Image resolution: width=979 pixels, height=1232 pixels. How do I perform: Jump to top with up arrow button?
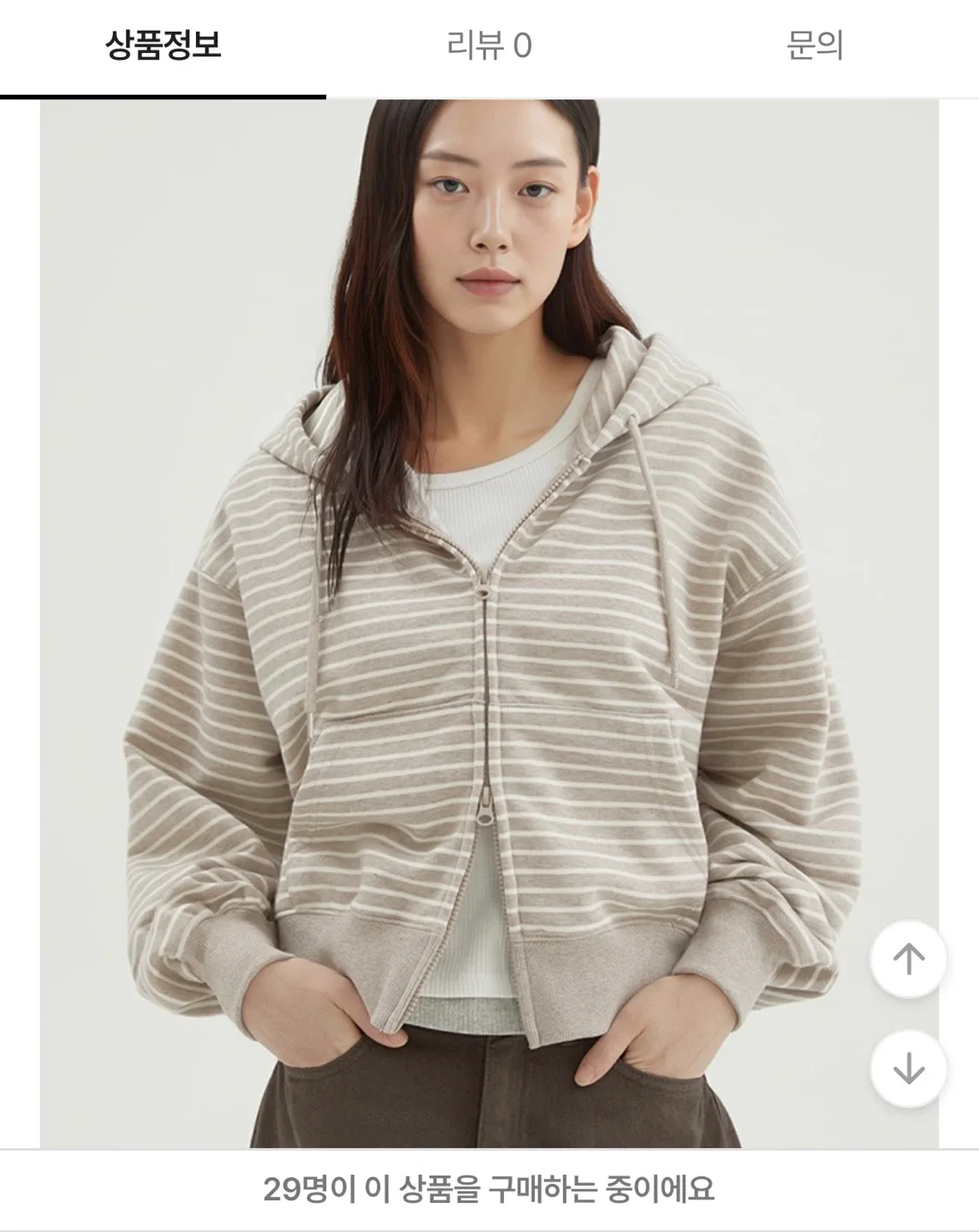tap(908, 959)
